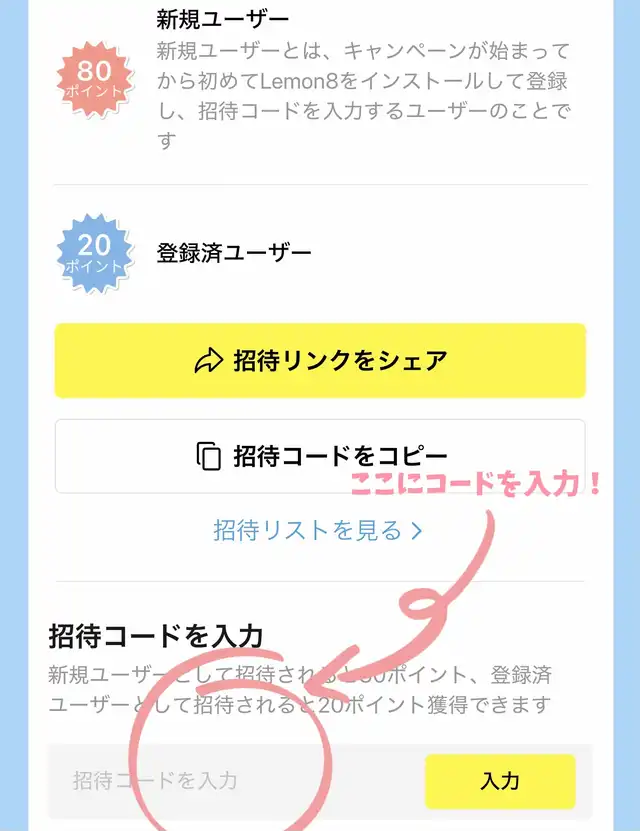The height and width of the screenshot is (831, 640).
Task: Submit the code with the 入力 button
Action: pos(500,781)
